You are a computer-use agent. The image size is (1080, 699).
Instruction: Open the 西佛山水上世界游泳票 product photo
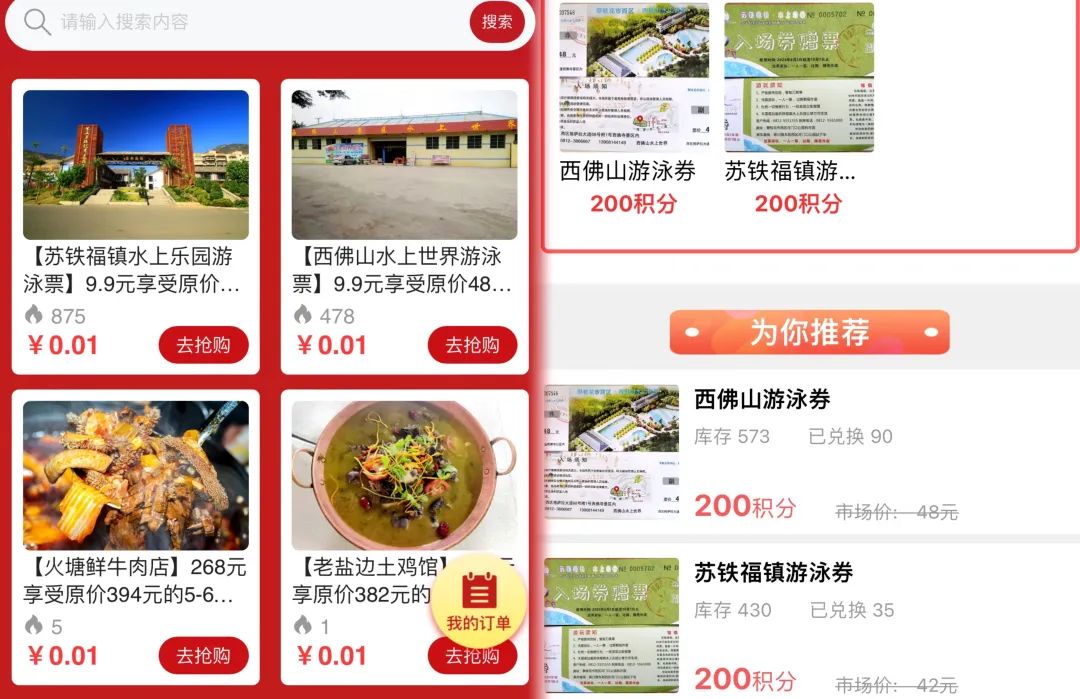(404, 165)
